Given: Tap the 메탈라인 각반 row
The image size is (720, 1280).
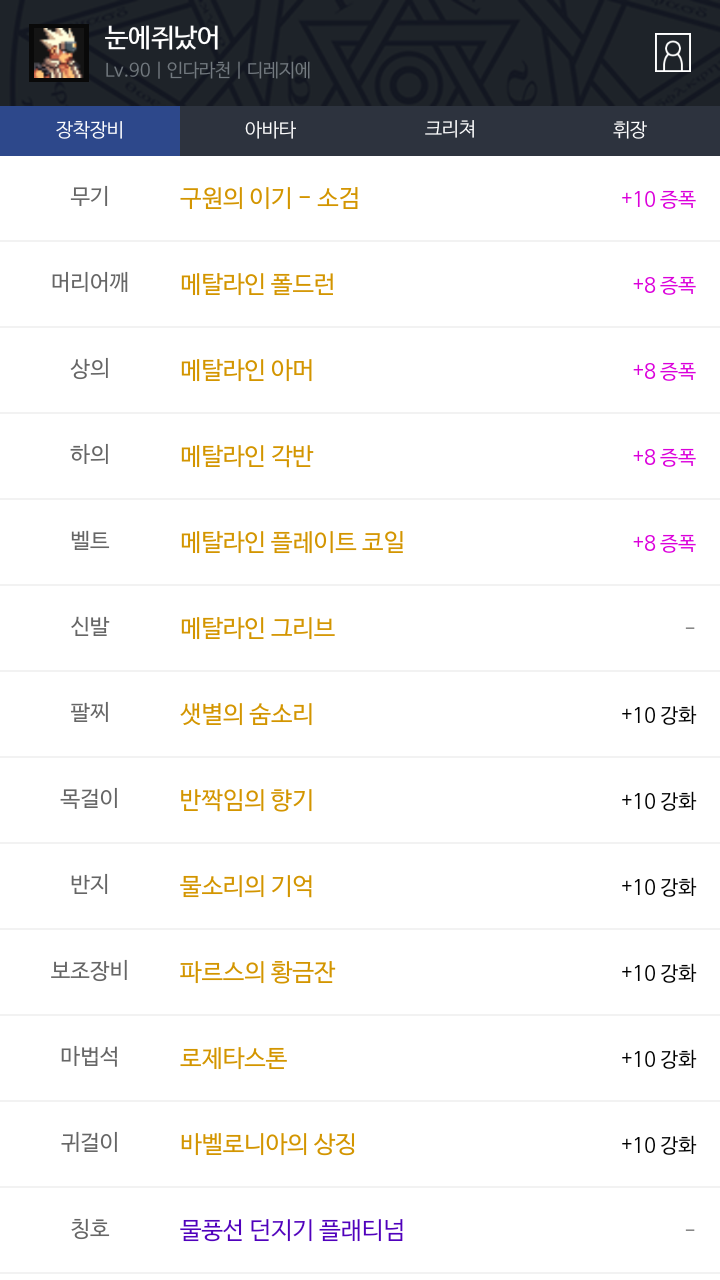Looking at the screenshot, I should click(247, 456).
